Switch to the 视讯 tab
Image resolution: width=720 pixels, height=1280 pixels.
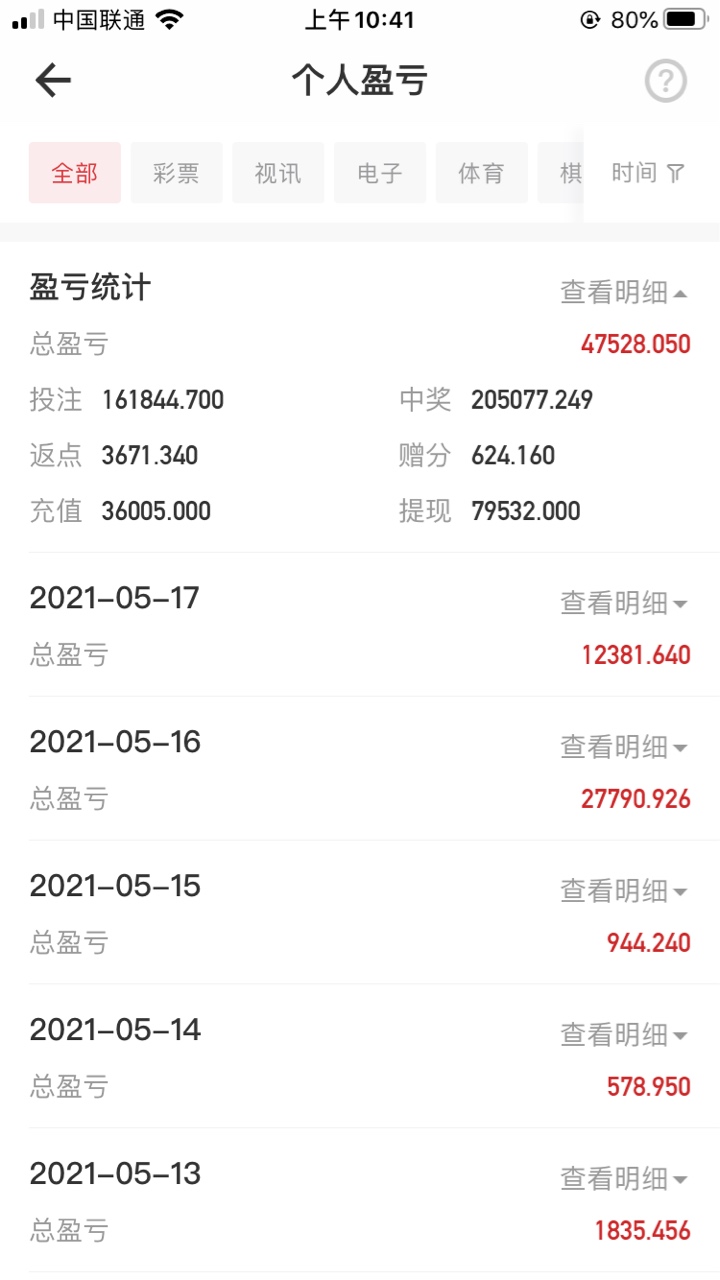(x=278, y=173)
